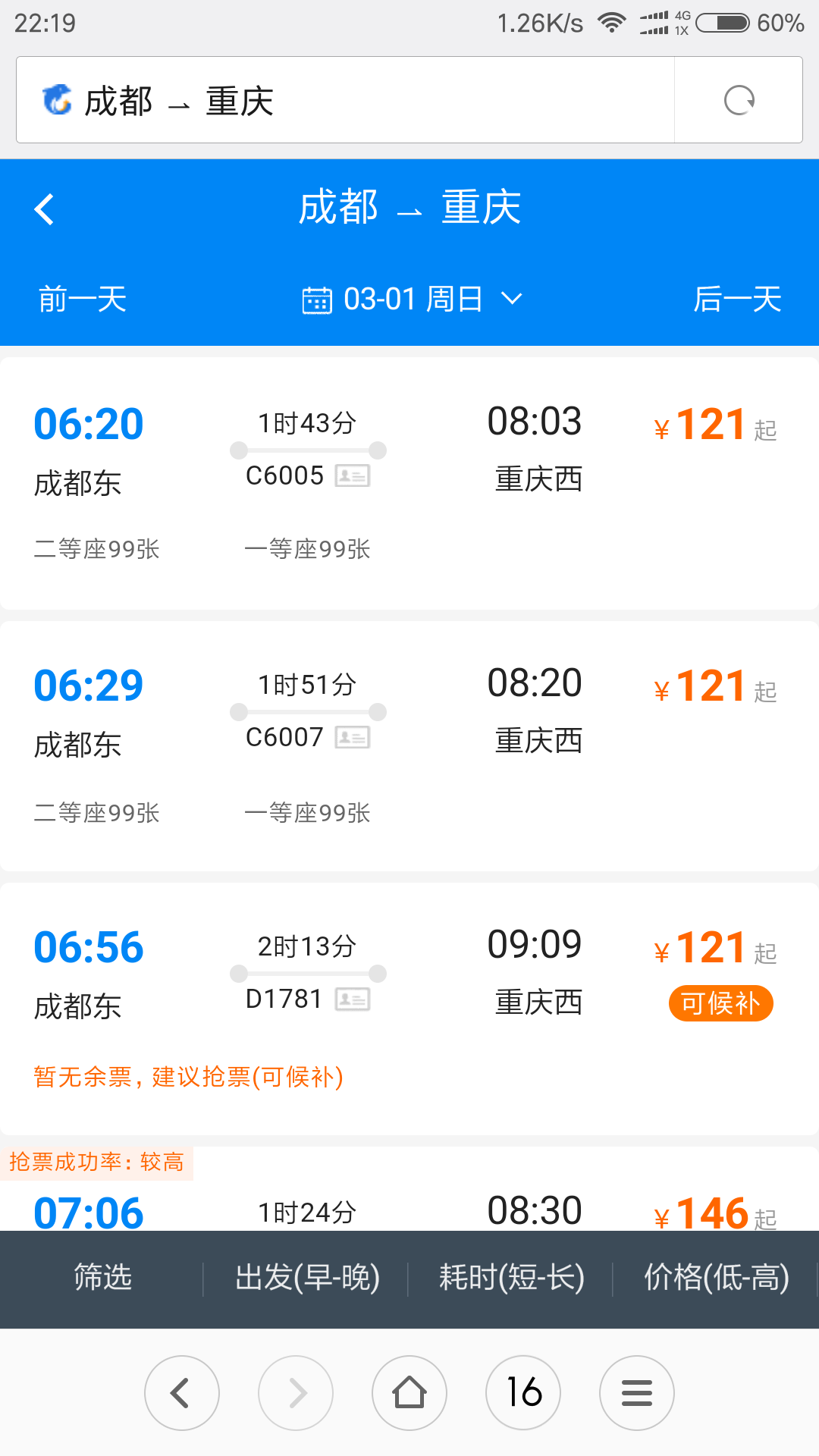Image resolution: width=819 pixels, height=1456 pixels.
Task: Open the browser hamburger menu
Action: [637, 1393]
